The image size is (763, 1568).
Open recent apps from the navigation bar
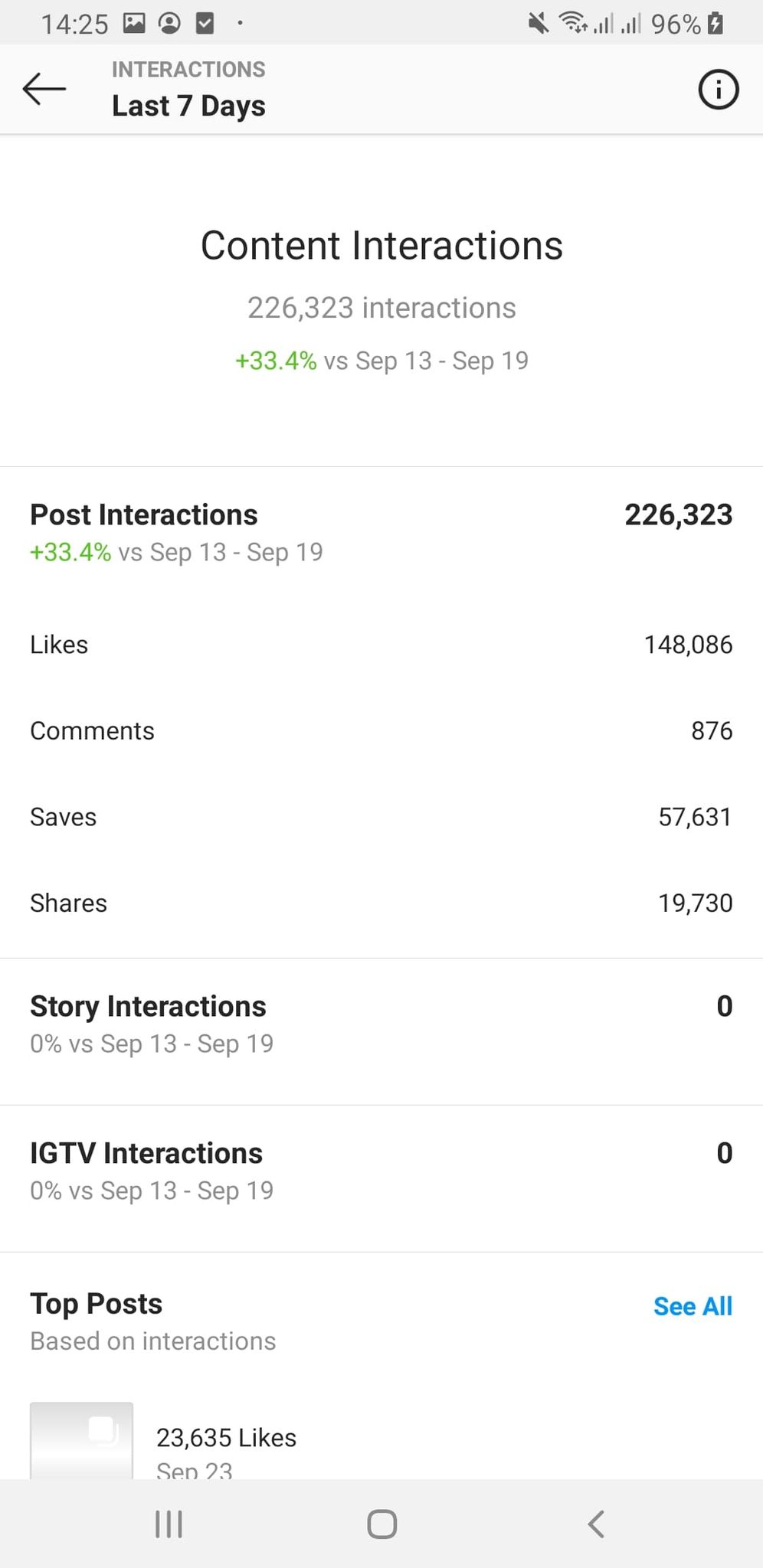click(x=169, y=1524)
